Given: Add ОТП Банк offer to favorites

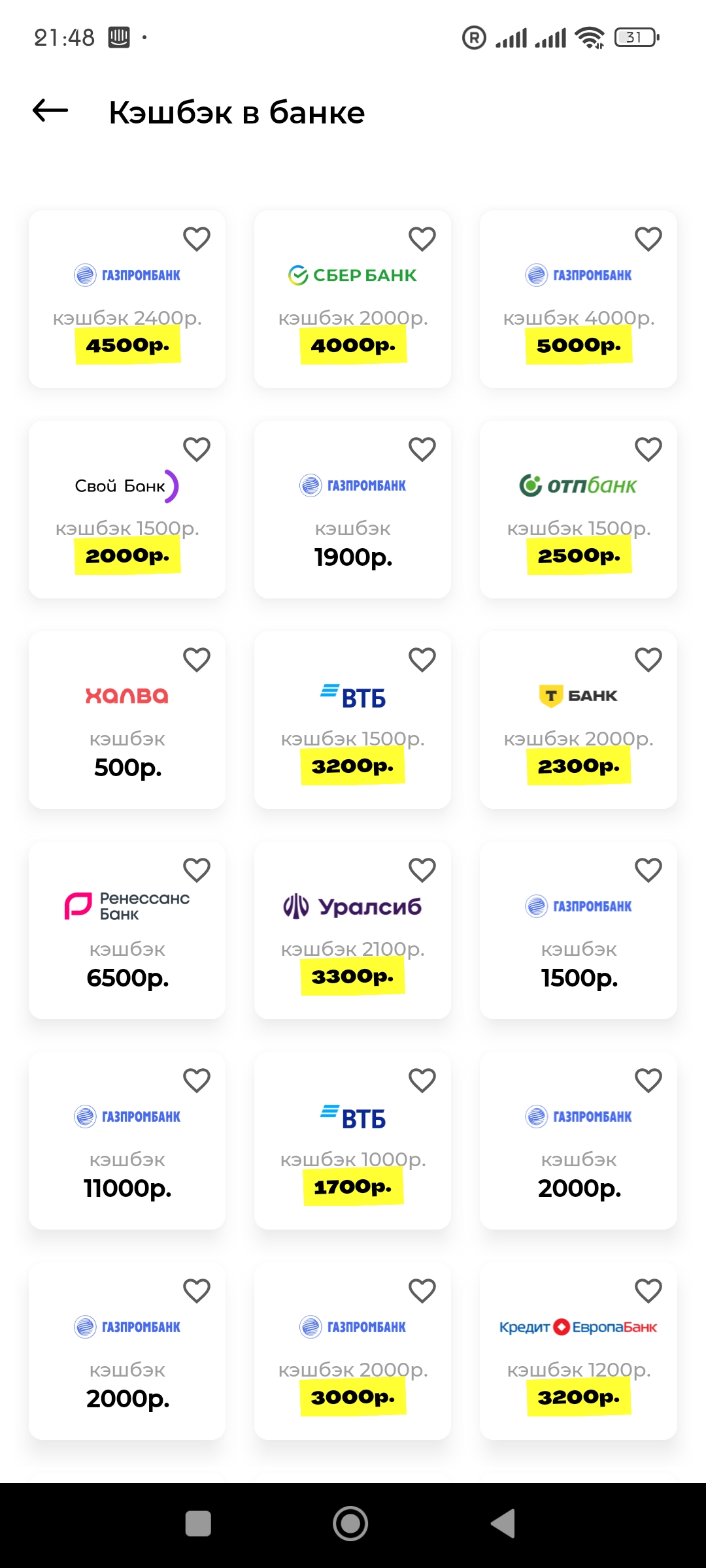Looking at the screenshot, I should click(648, 449).
